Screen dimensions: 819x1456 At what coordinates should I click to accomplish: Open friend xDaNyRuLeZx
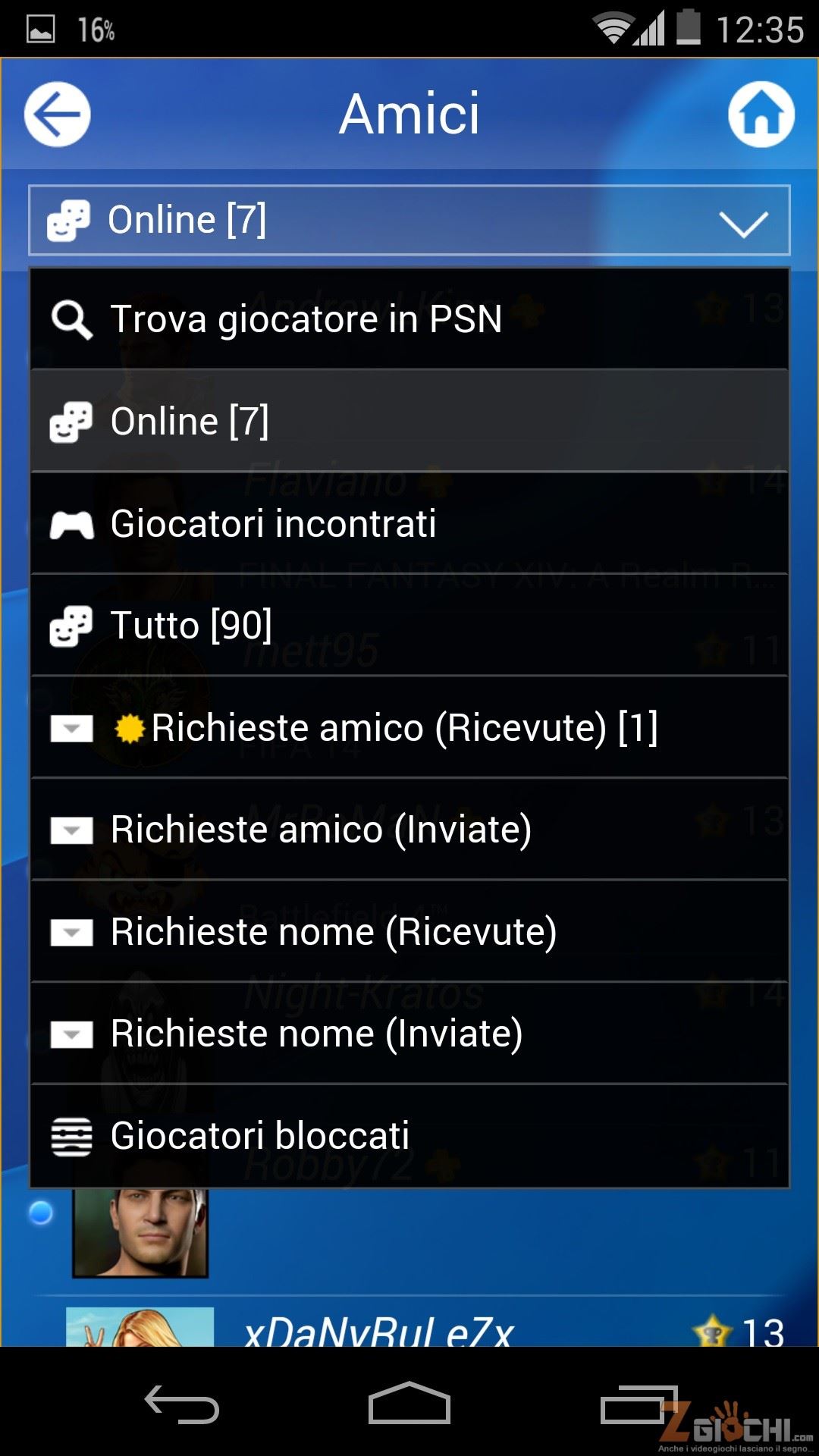coord(379,1327)
